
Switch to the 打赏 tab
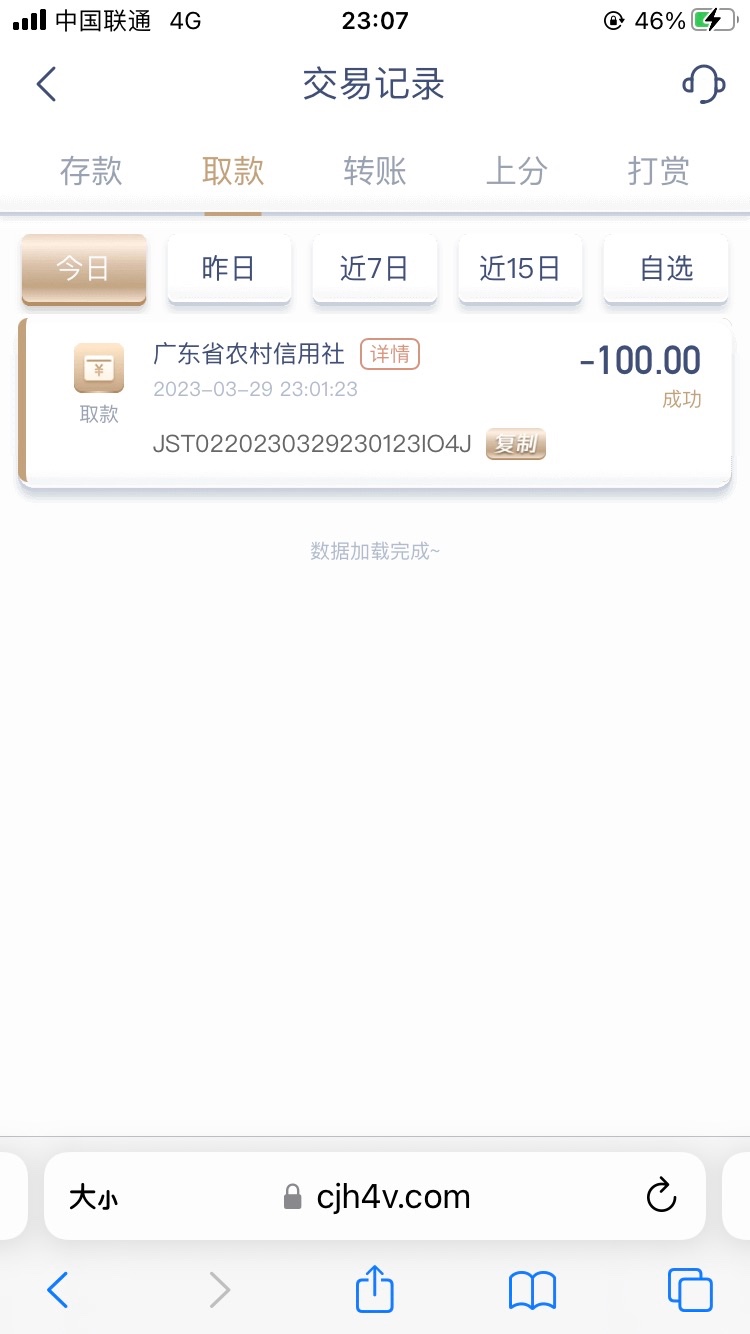click(659, 171)
